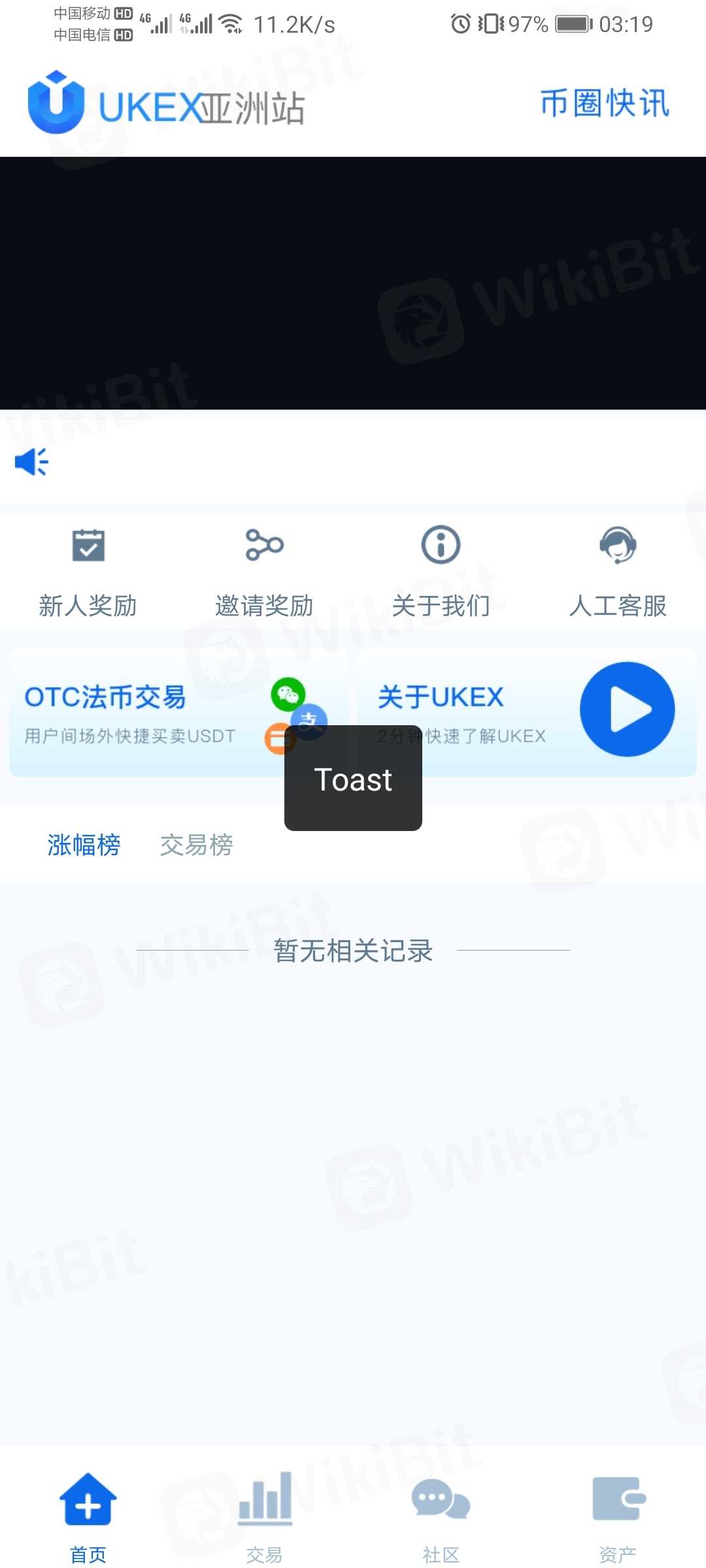
Task: Switch to 涨幅榜 tab
Action: point(84,845)
